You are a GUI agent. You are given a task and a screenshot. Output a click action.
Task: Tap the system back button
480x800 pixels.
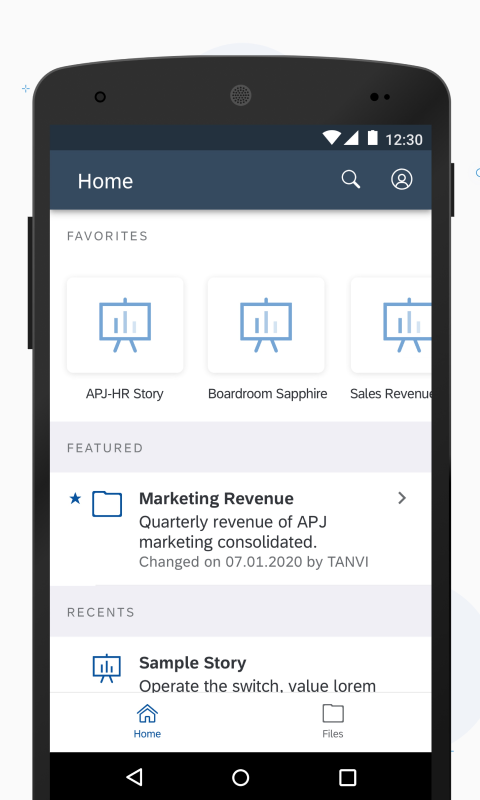coord(134,777)
